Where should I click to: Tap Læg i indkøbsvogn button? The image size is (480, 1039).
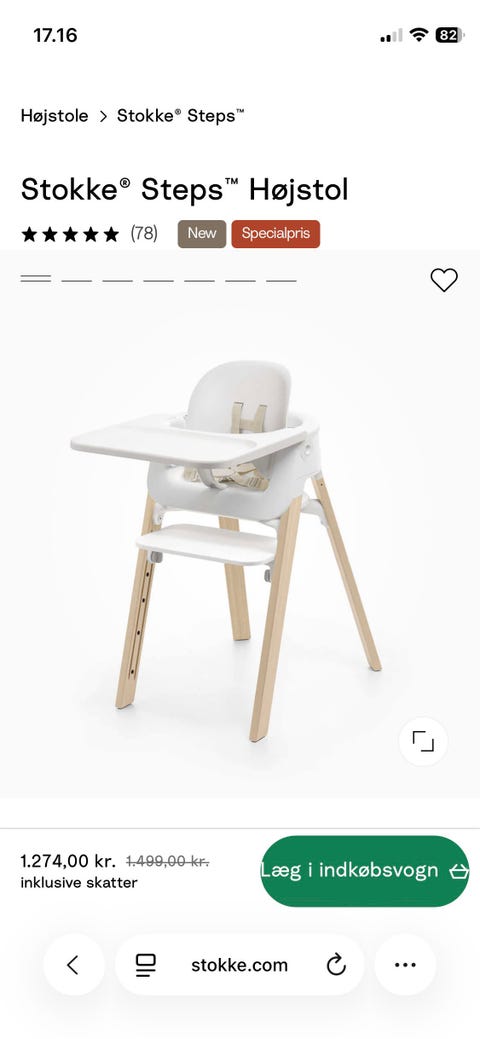(365, 871)
